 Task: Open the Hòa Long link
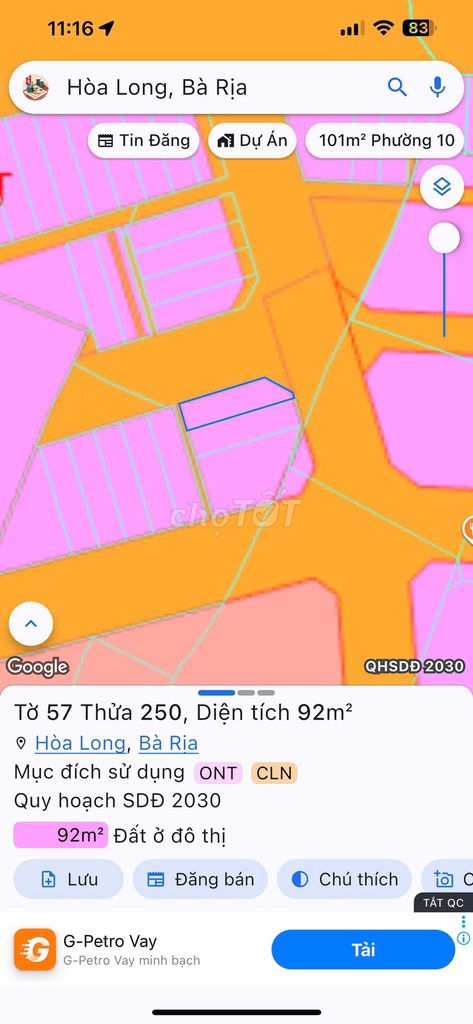(80, 743)
